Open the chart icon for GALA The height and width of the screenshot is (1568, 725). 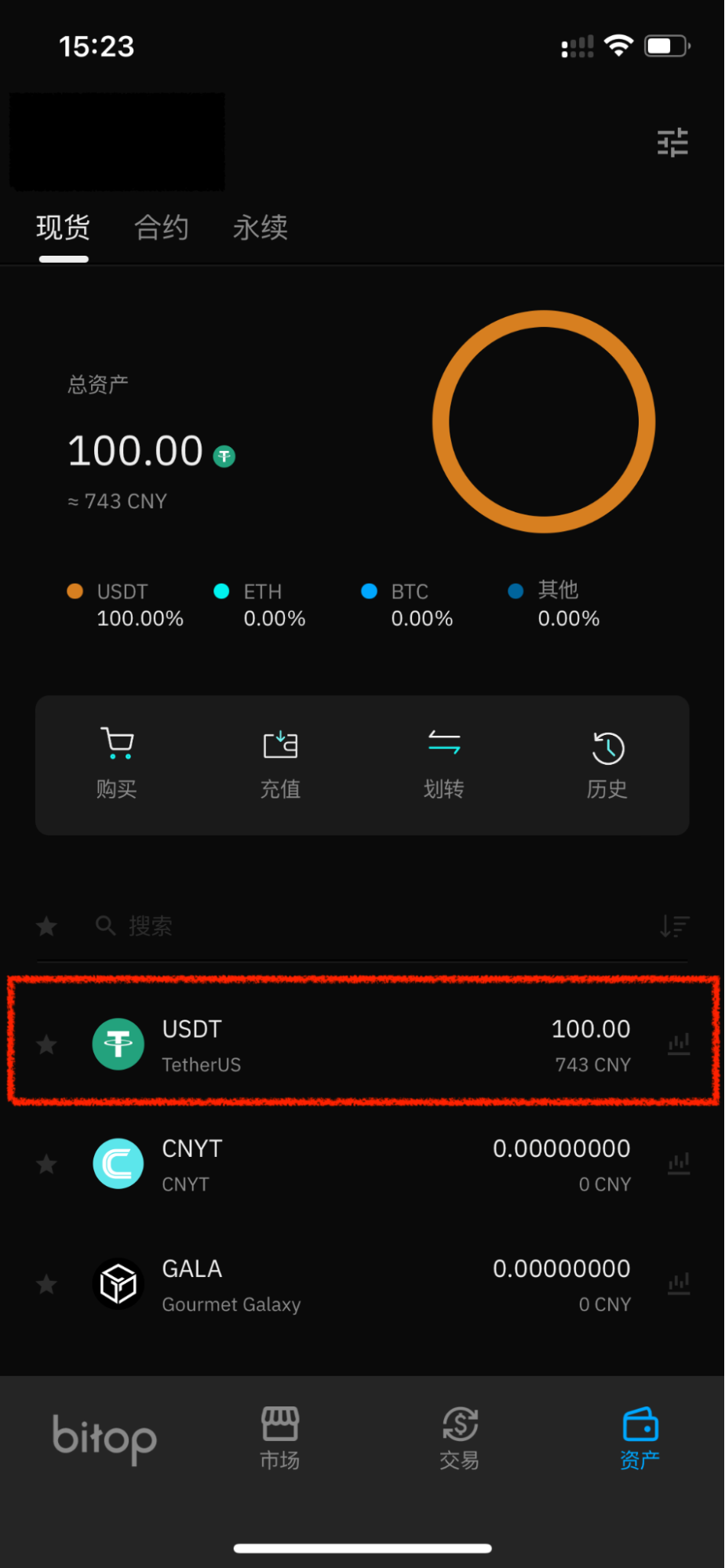679,1284
